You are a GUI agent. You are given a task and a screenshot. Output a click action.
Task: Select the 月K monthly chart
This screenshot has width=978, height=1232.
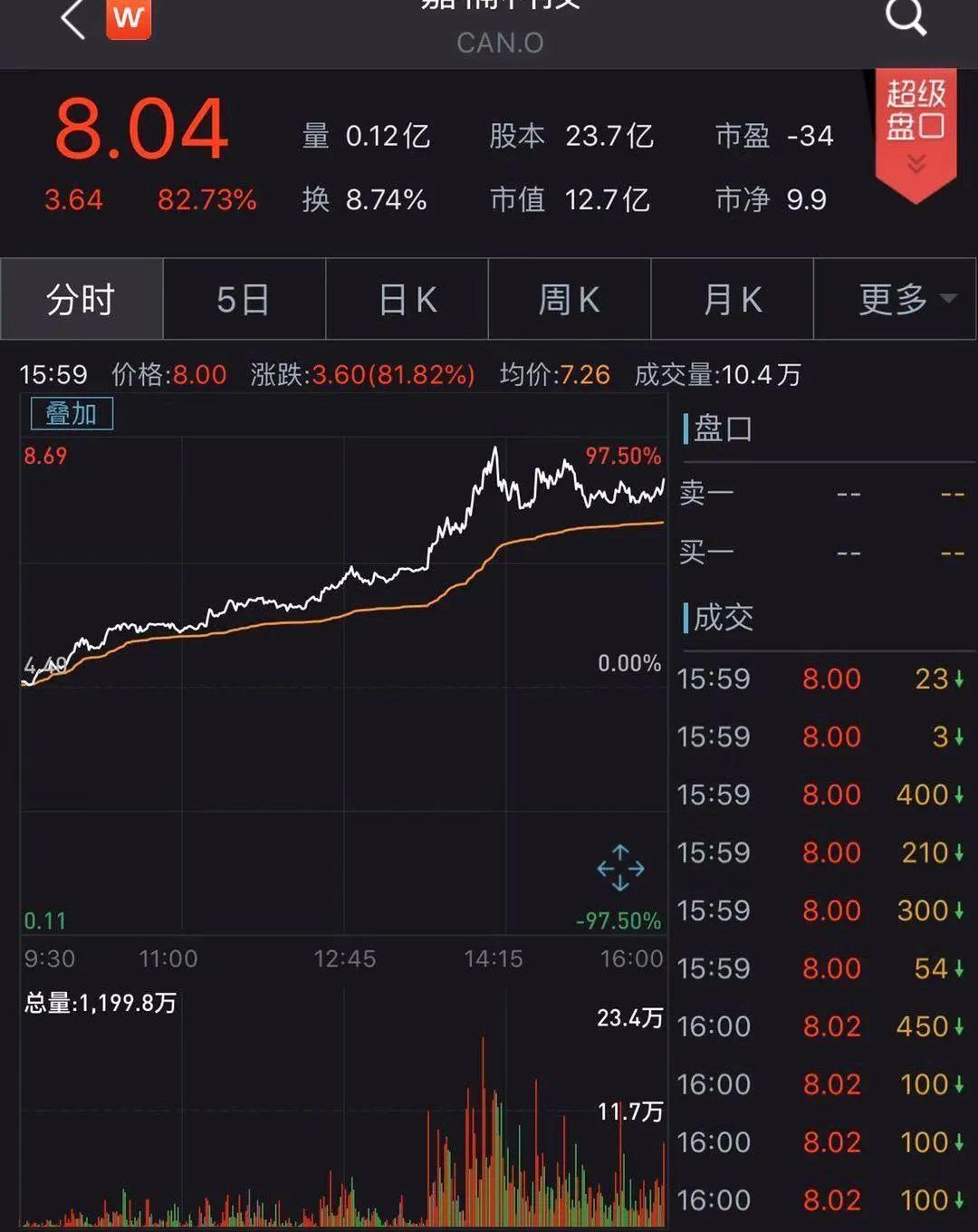732,299
